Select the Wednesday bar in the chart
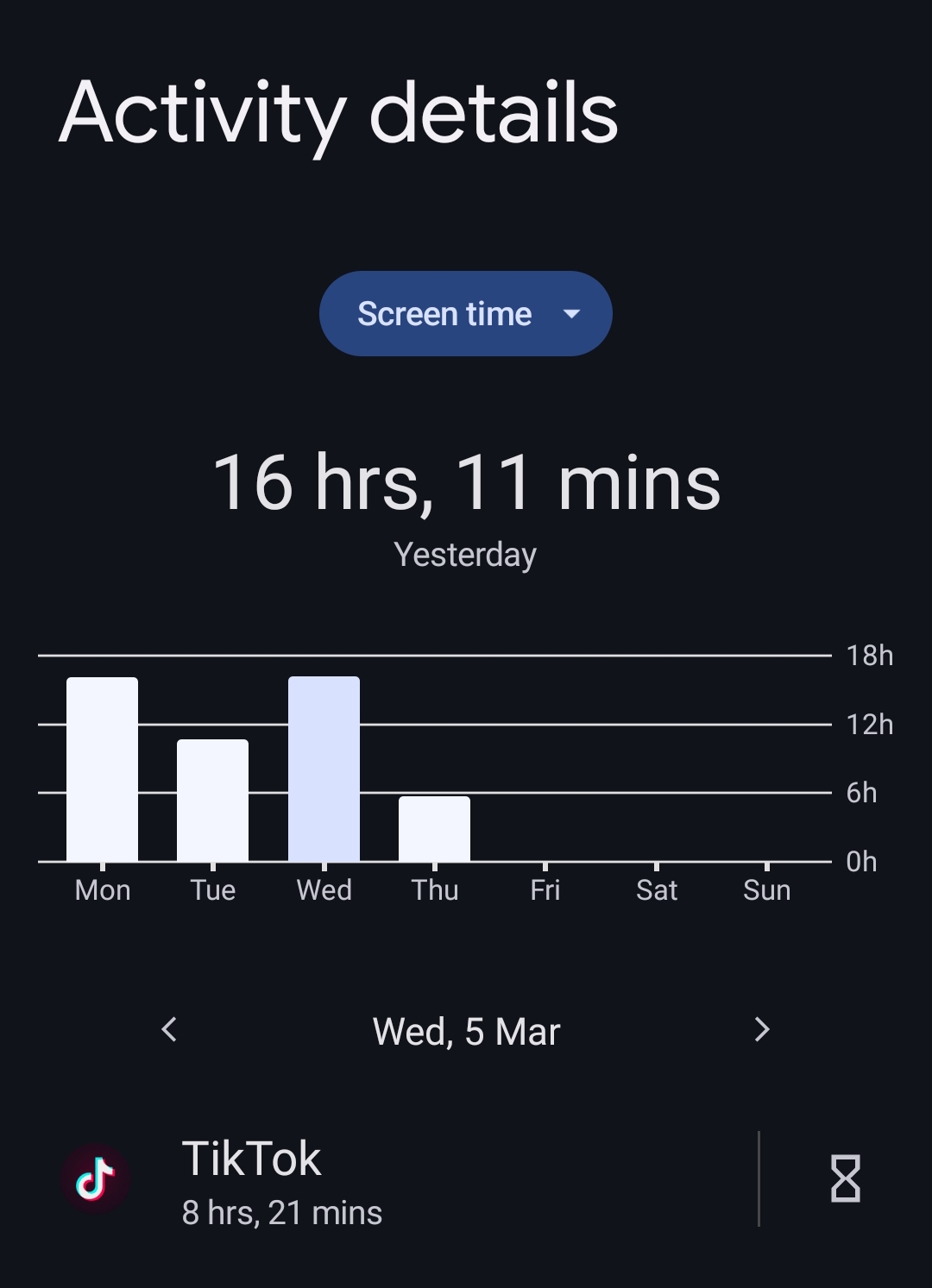 click(x=324, y=770)
